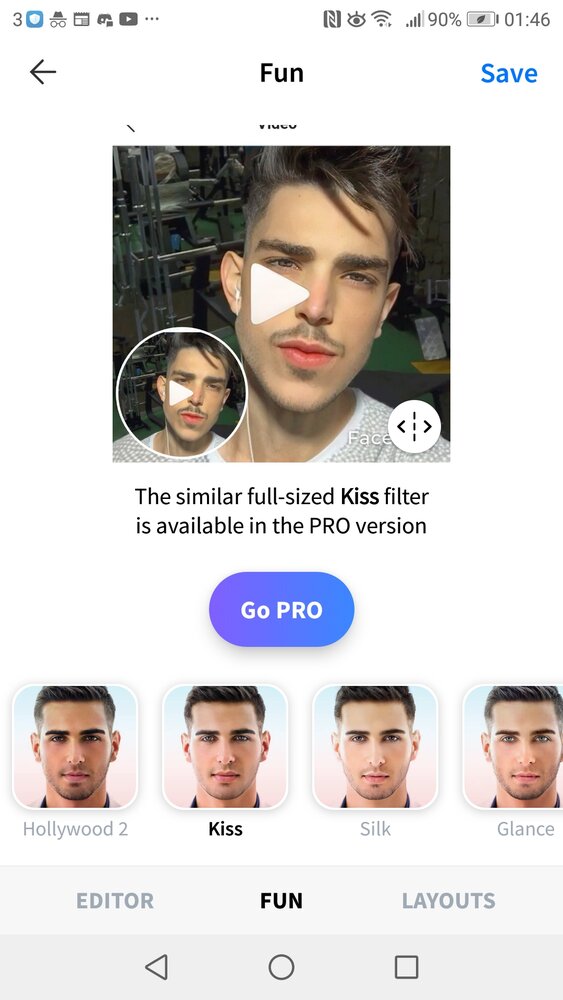Go back using the top-left arrow
Image resolution: width=563 pixels, height=1000 pixels.
[x=43, y=72]
